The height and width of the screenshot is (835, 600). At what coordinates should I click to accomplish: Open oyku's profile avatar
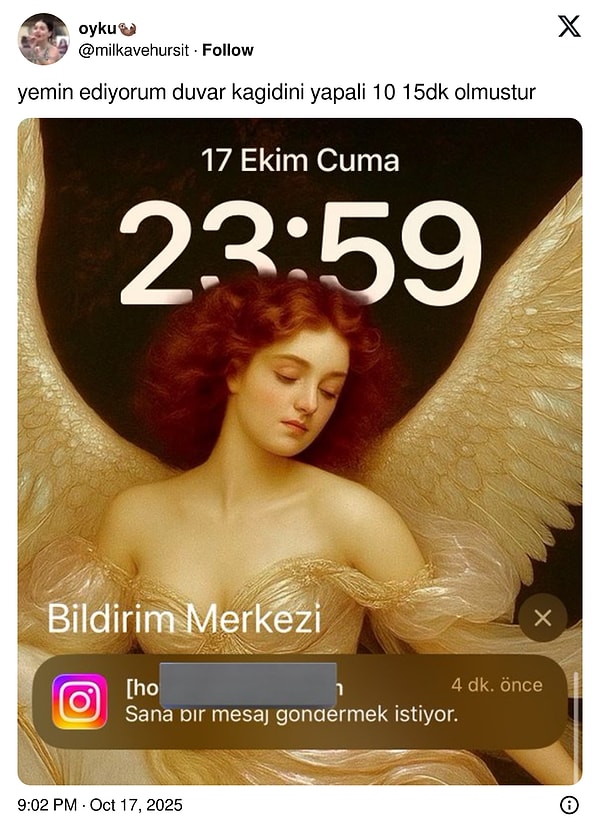44,39
